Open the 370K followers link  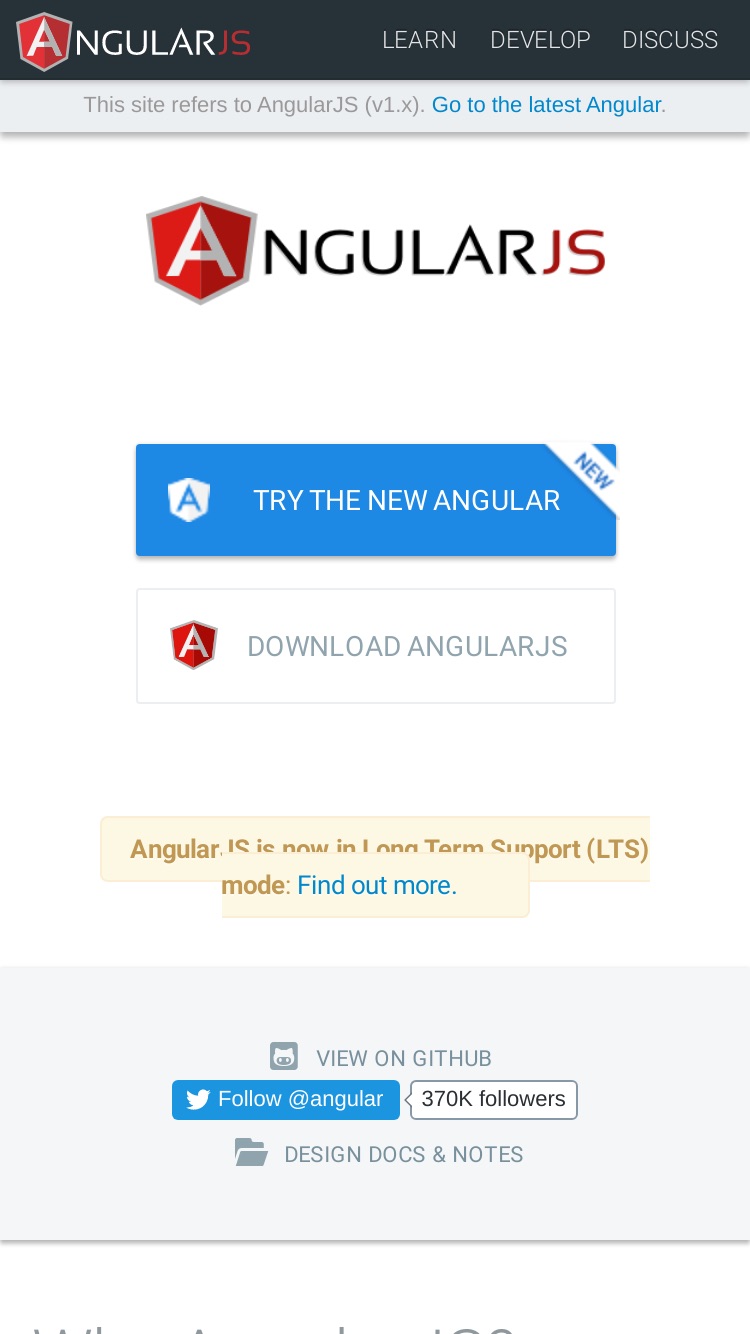(x=494, y=1099)
